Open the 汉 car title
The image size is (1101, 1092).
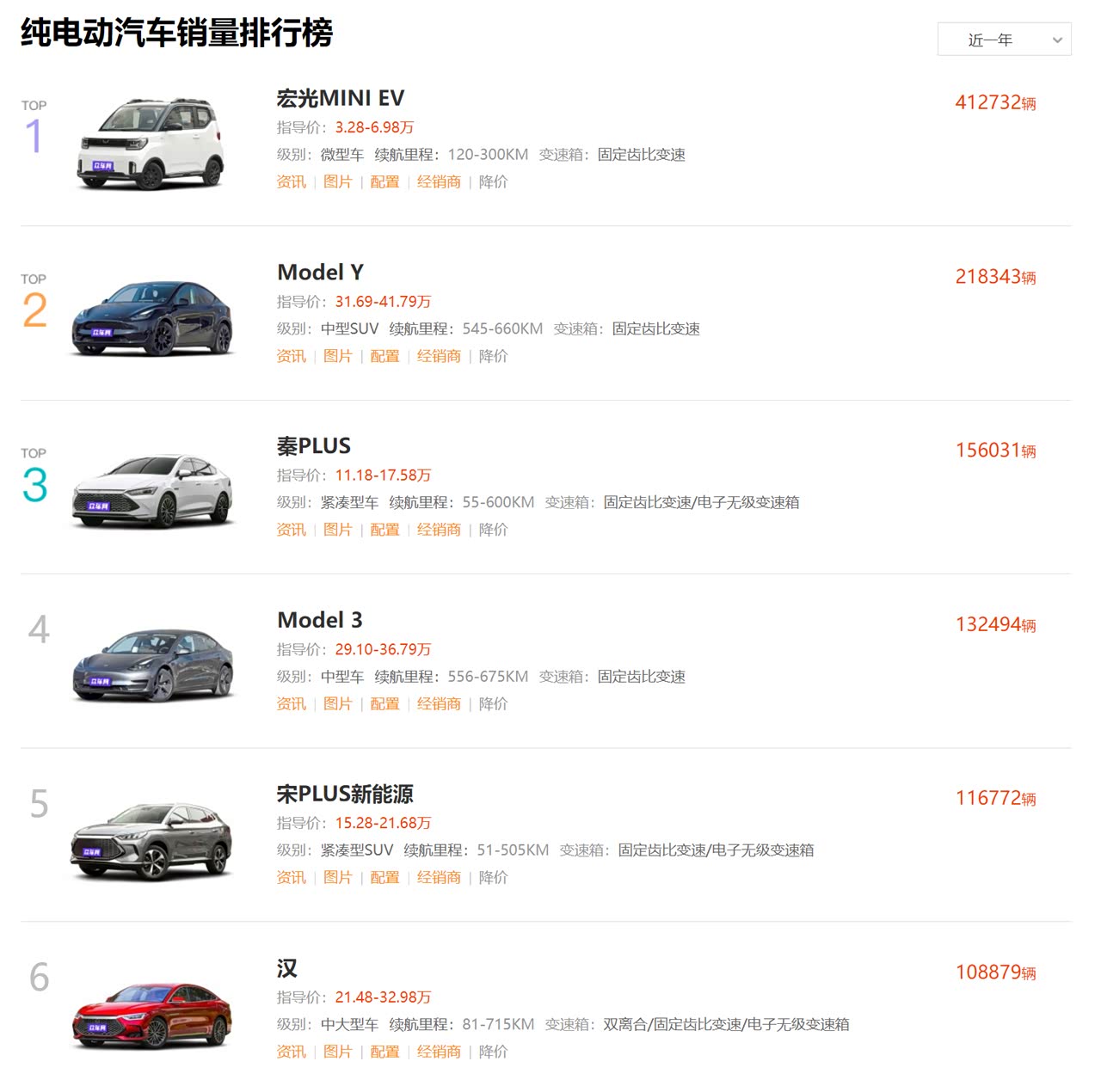pyautogui.click(x=287, y=968)
